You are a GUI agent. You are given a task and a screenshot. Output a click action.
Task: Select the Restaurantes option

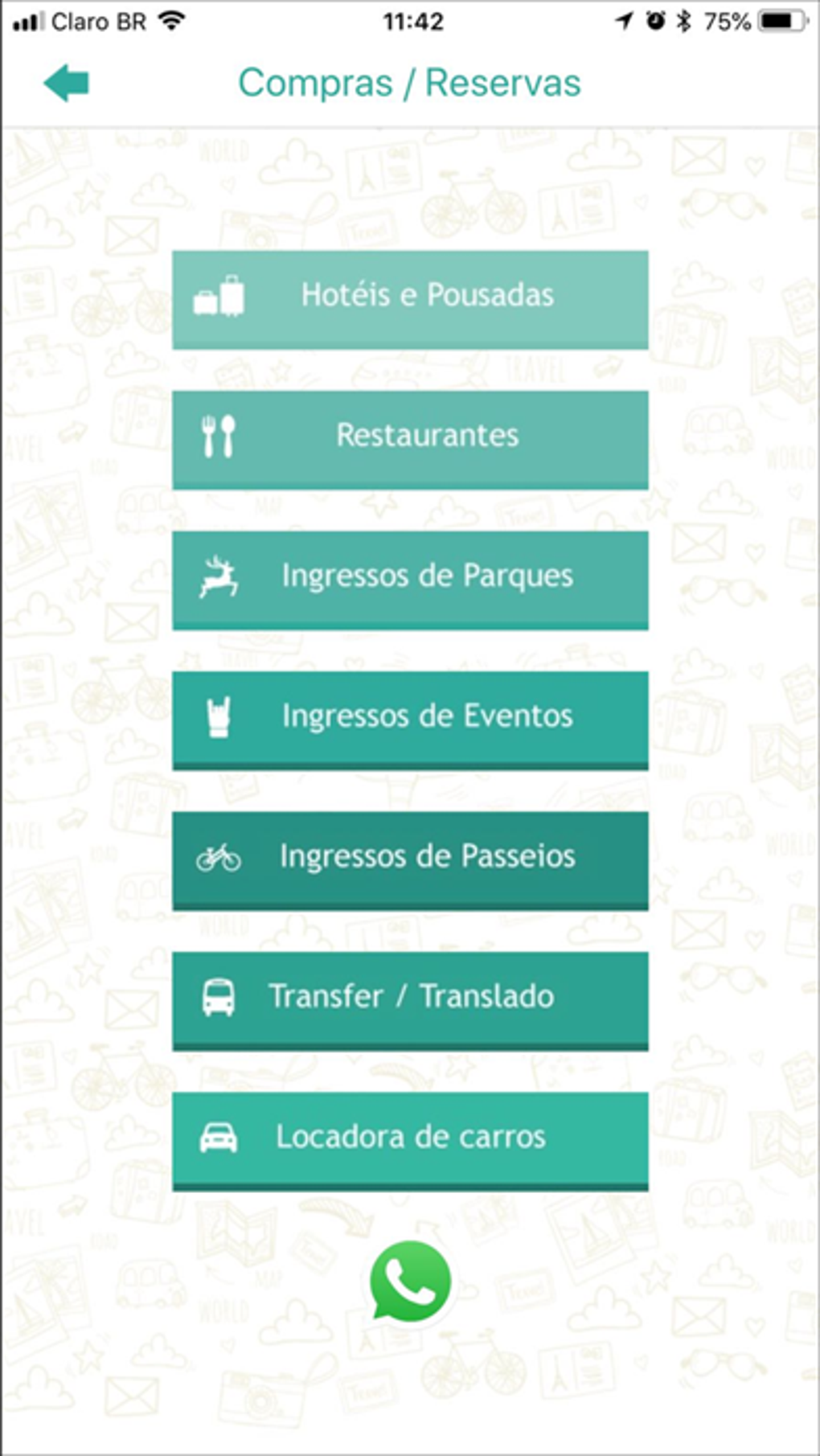click(x=410, y=438)
